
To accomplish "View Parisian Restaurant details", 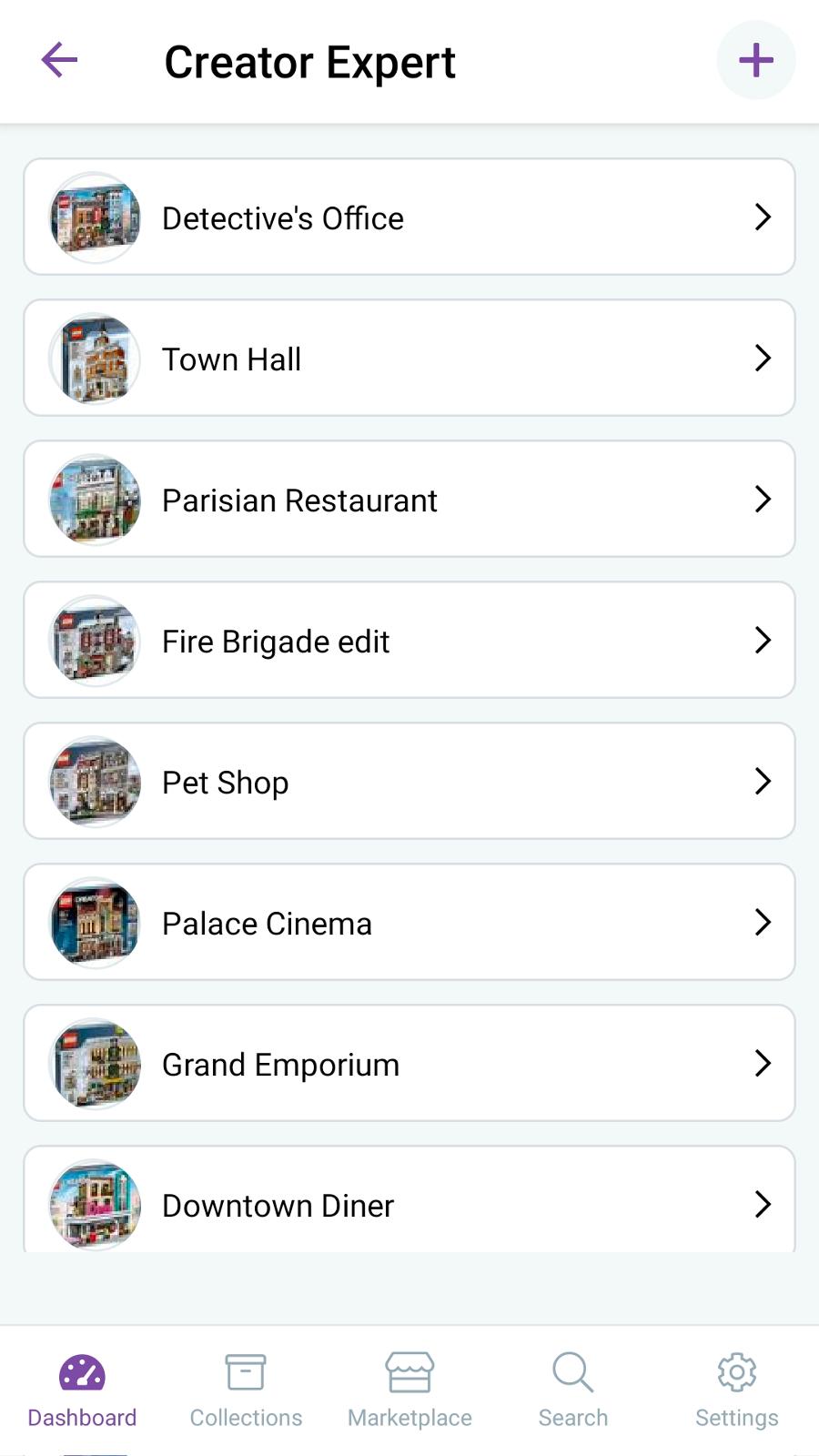I will pyautogui.click(x=409, y=499).
